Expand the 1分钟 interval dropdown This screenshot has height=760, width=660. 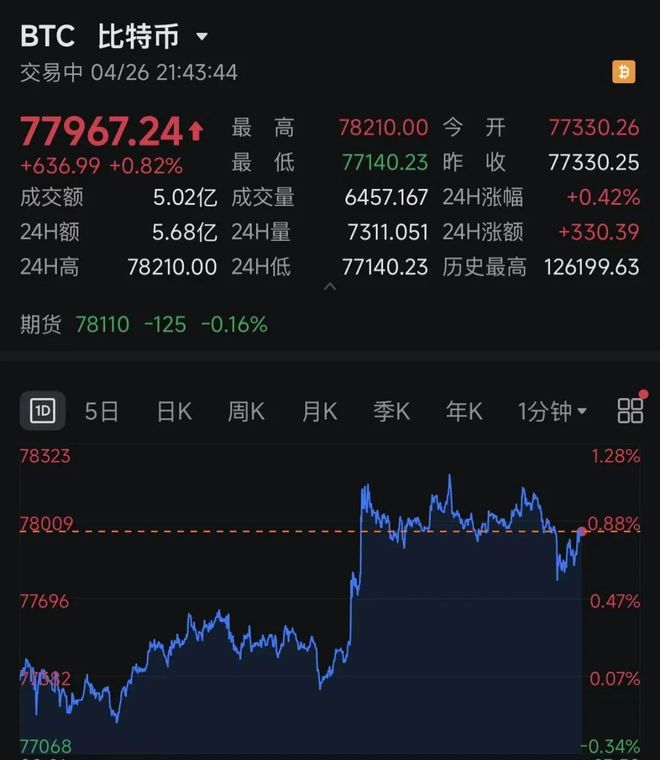point(552,411)
